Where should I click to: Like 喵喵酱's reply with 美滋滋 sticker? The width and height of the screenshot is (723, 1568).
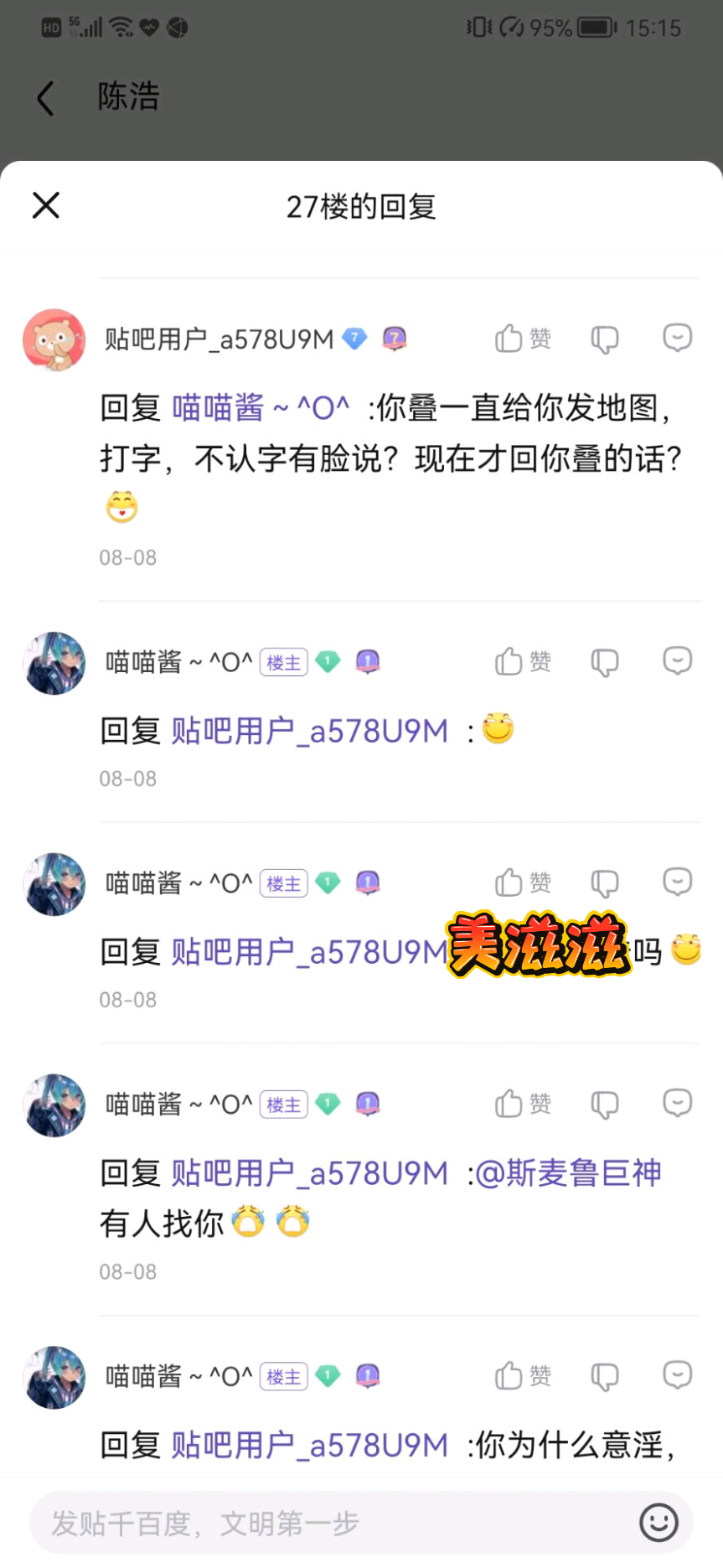(523, 882)
